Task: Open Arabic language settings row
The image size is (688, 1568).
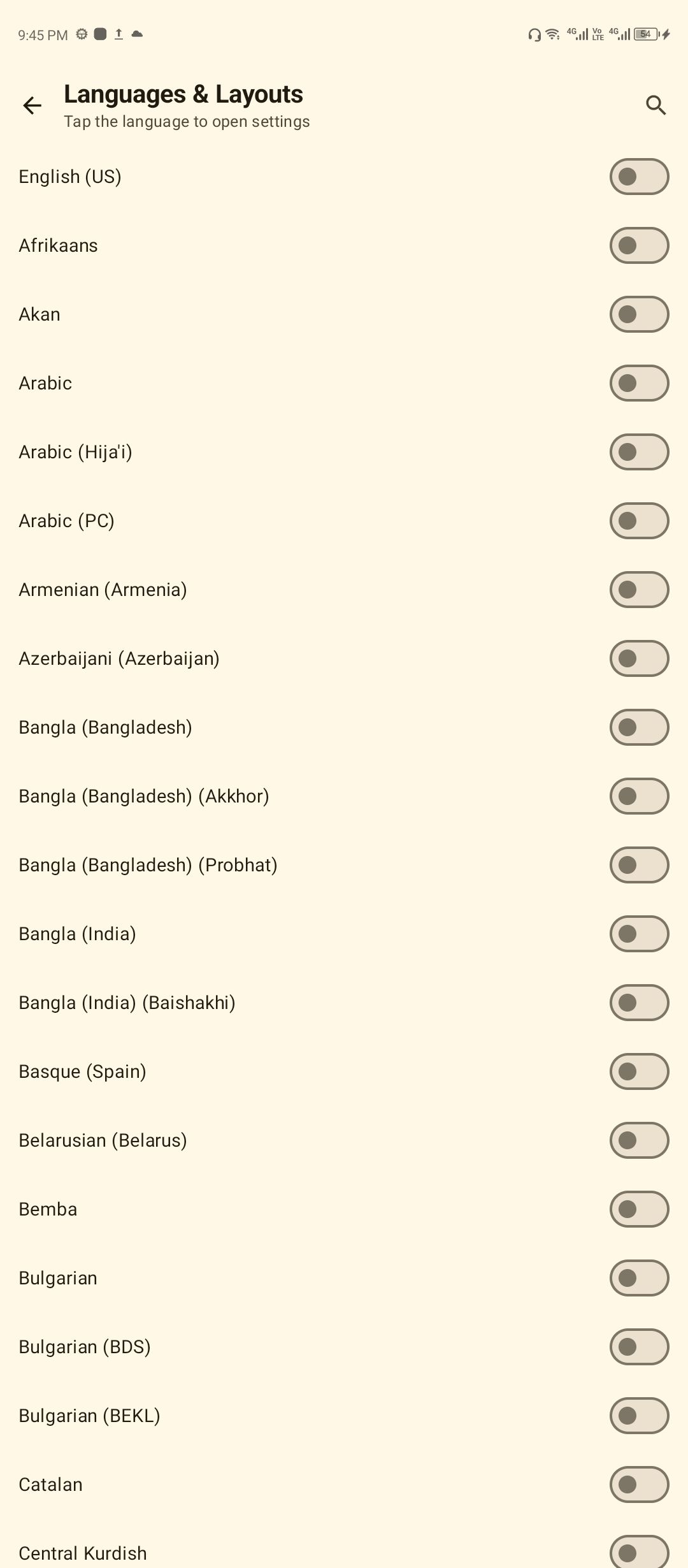Action: point(344,383)
